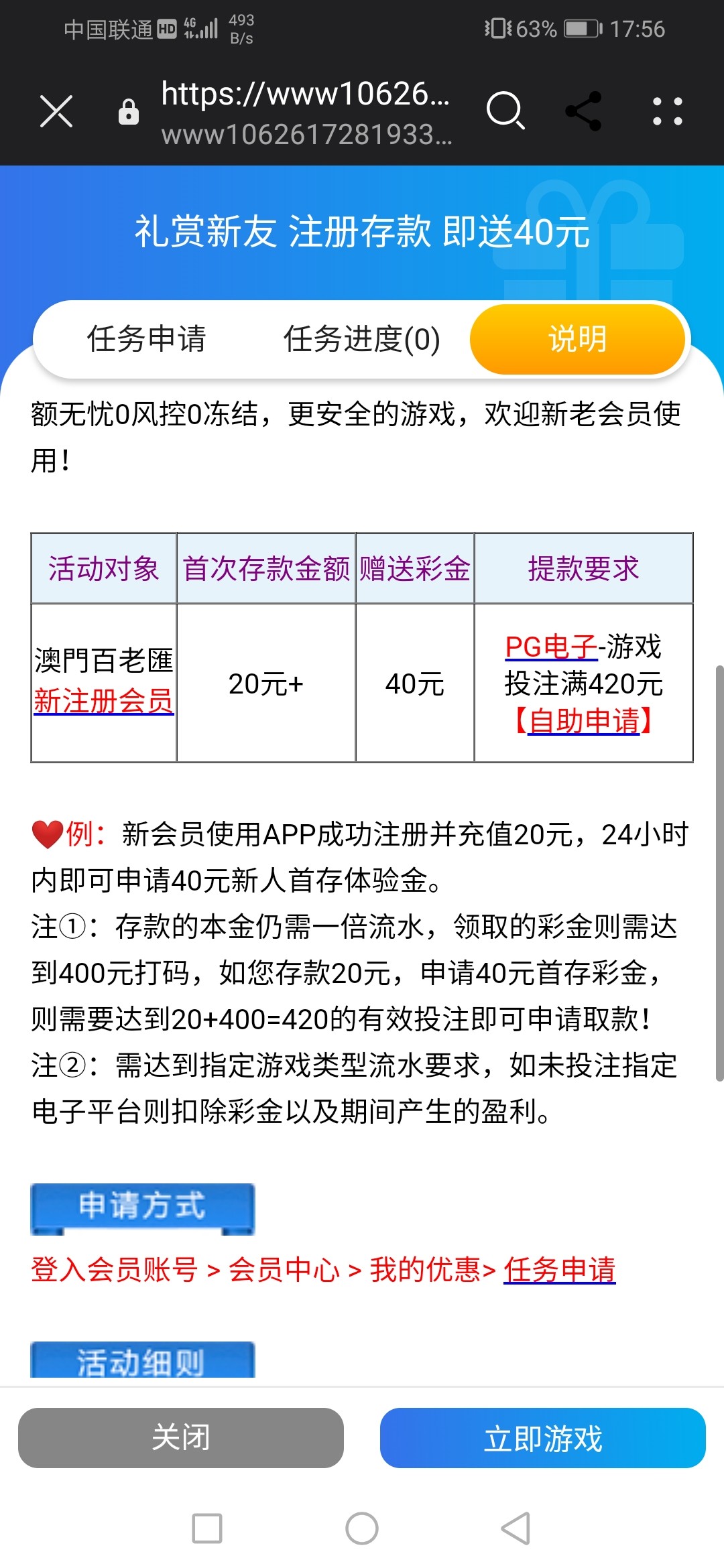Follow the 任务申请 link under 申请方式

(559, 1270)
